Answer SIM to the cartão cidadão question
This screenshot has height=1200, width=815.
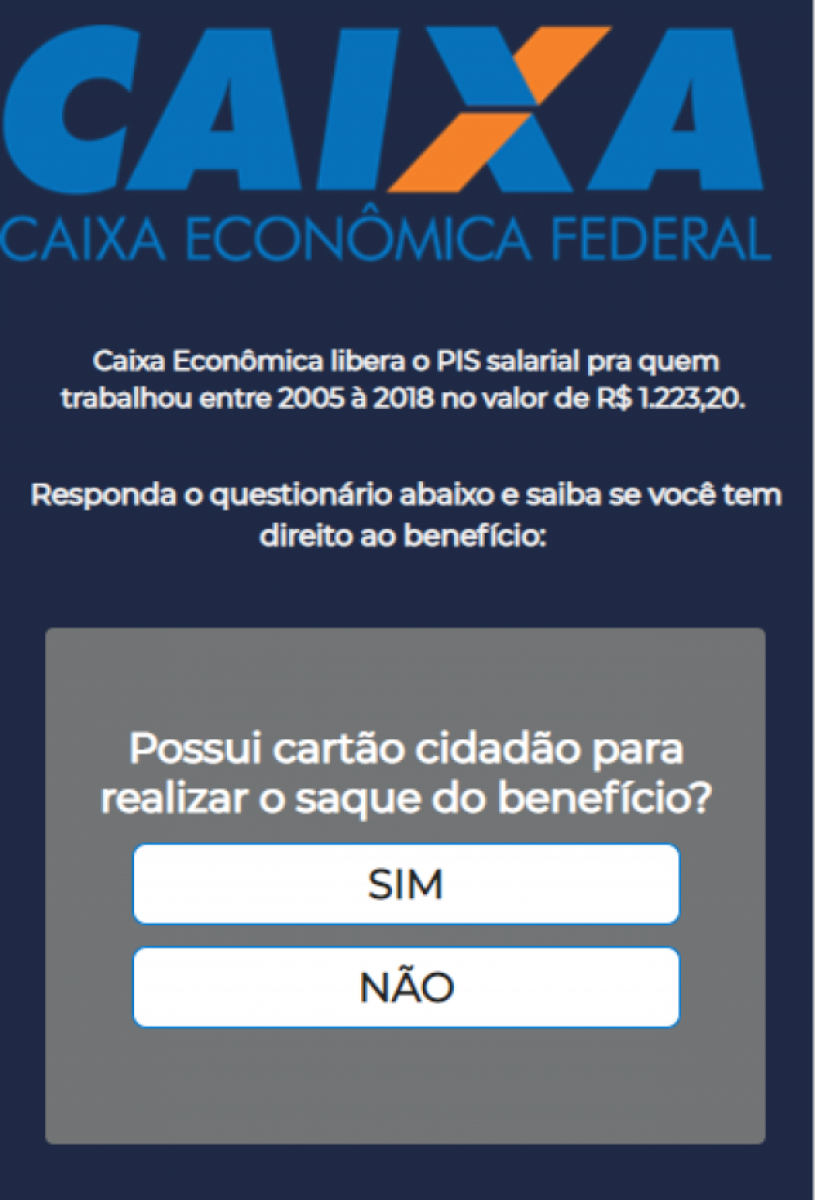click(407, 884)
